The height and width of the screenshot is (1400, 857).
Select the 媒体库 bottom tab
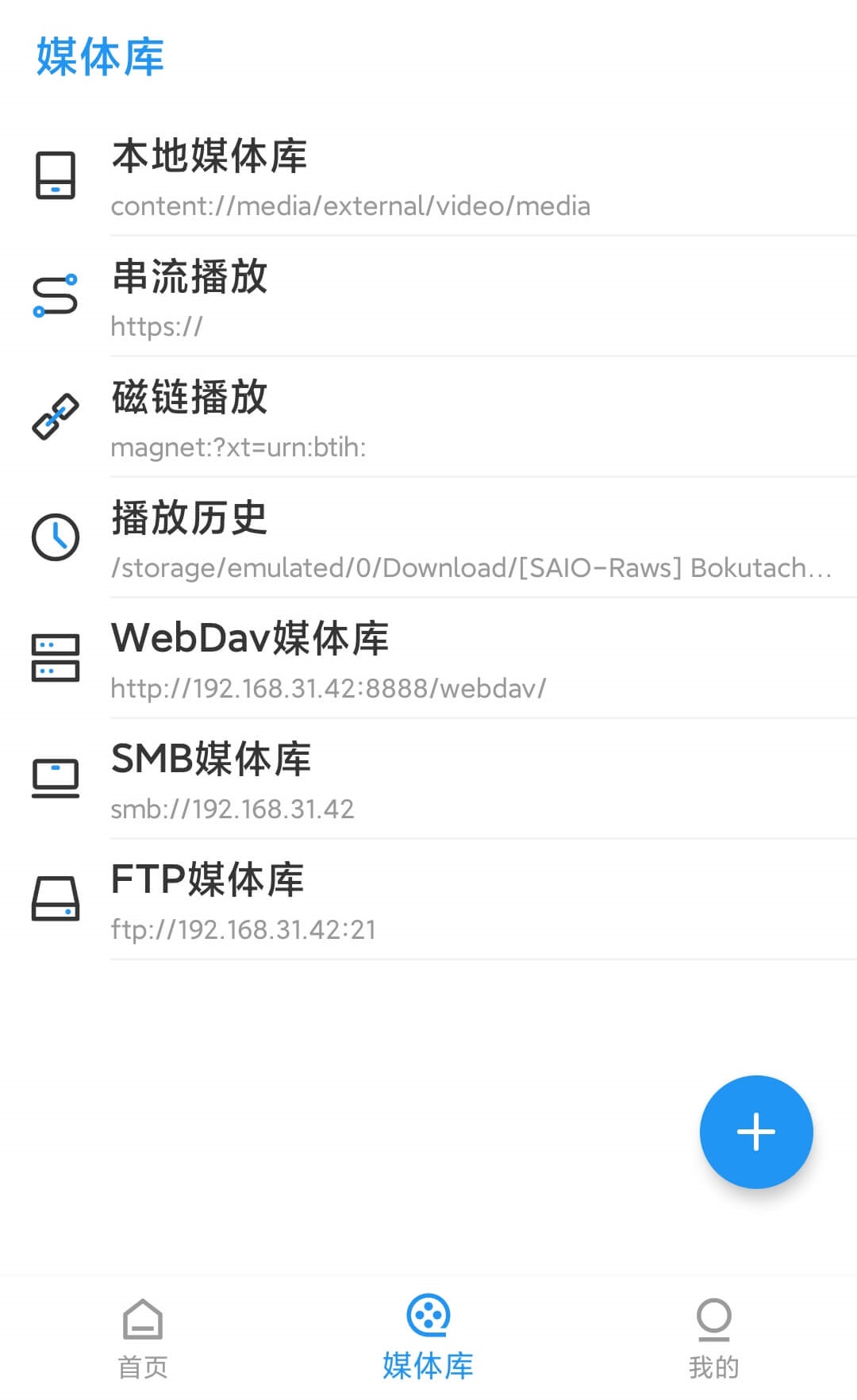tap(428, 1338)
